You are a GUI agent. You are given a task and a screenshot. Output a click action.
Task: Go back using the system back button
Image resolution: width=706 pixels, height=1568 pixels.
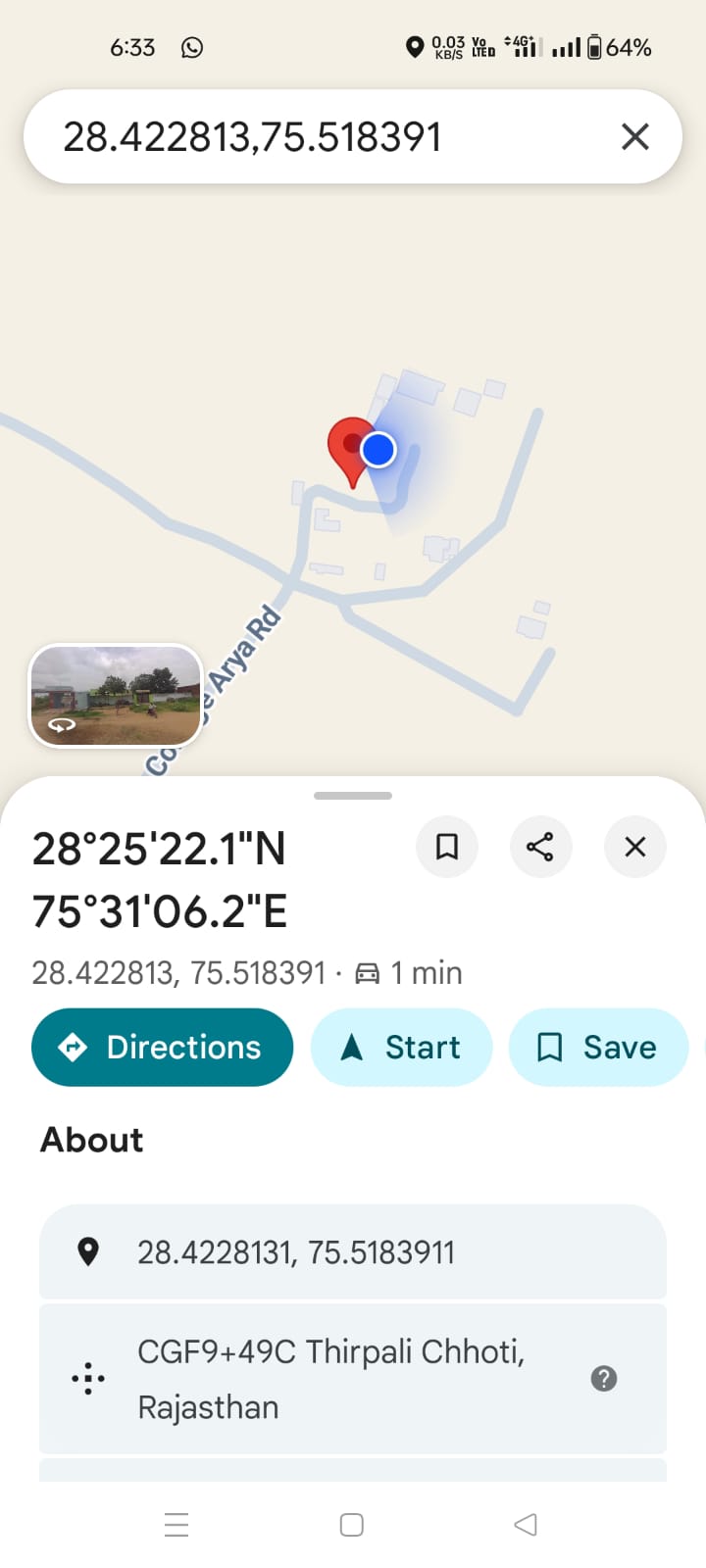(x=526, y=1525)
